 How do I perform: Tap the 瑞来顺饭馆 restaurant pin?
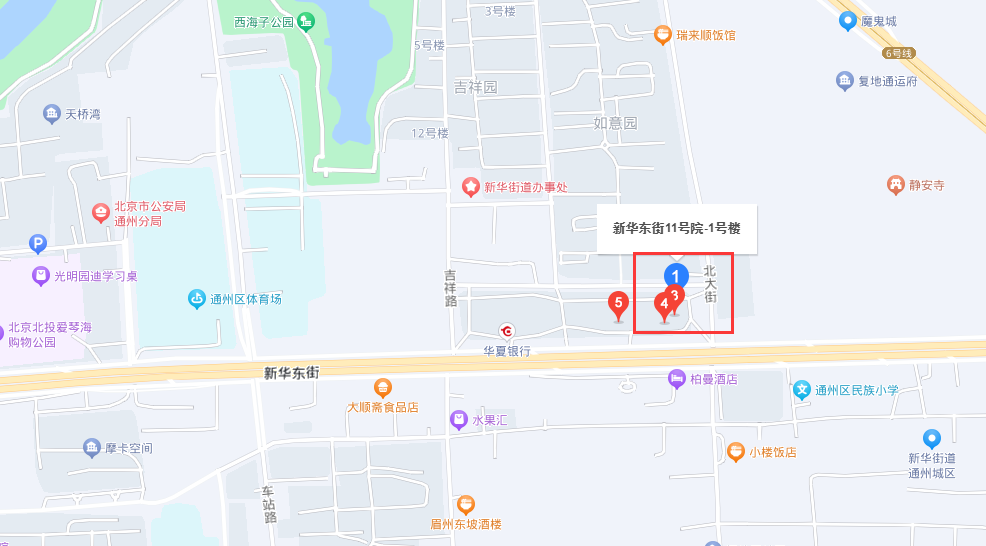pos(663,35)
